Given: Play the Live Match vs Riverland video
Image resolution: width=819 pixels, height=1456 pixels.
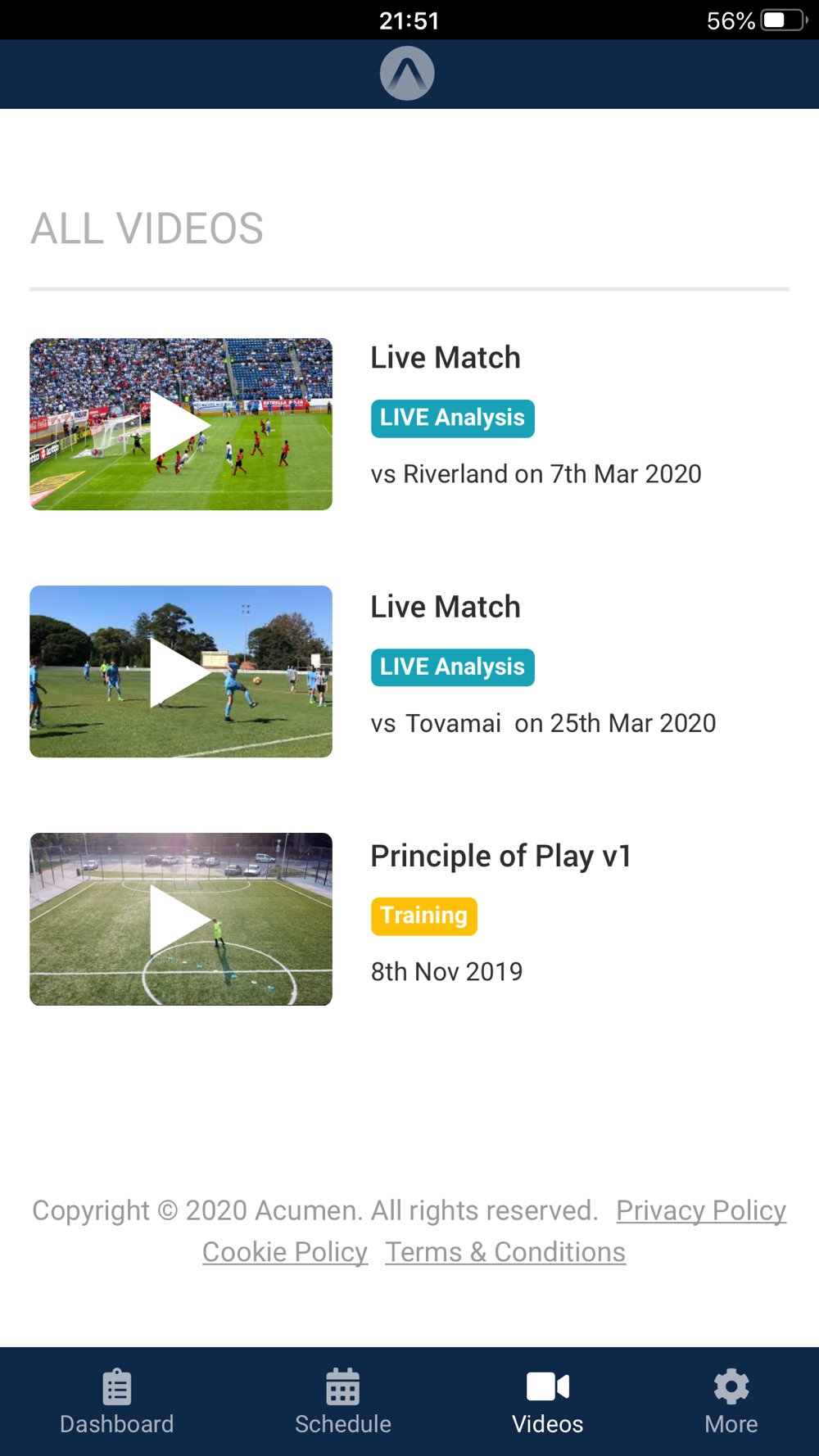Looking at the screenshot, I should (180, 424).
